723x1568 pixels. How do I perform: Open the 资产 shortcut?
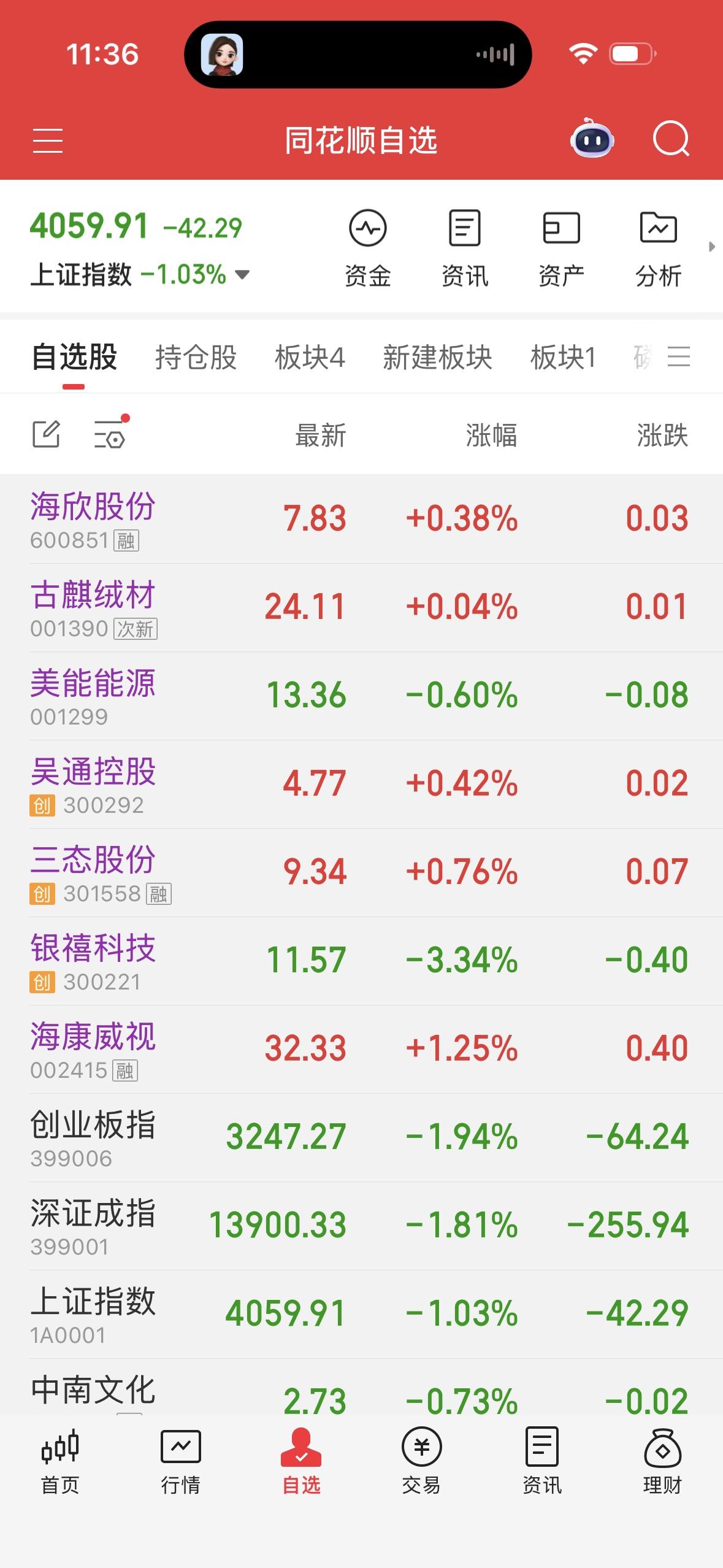[x=561, y=248]
